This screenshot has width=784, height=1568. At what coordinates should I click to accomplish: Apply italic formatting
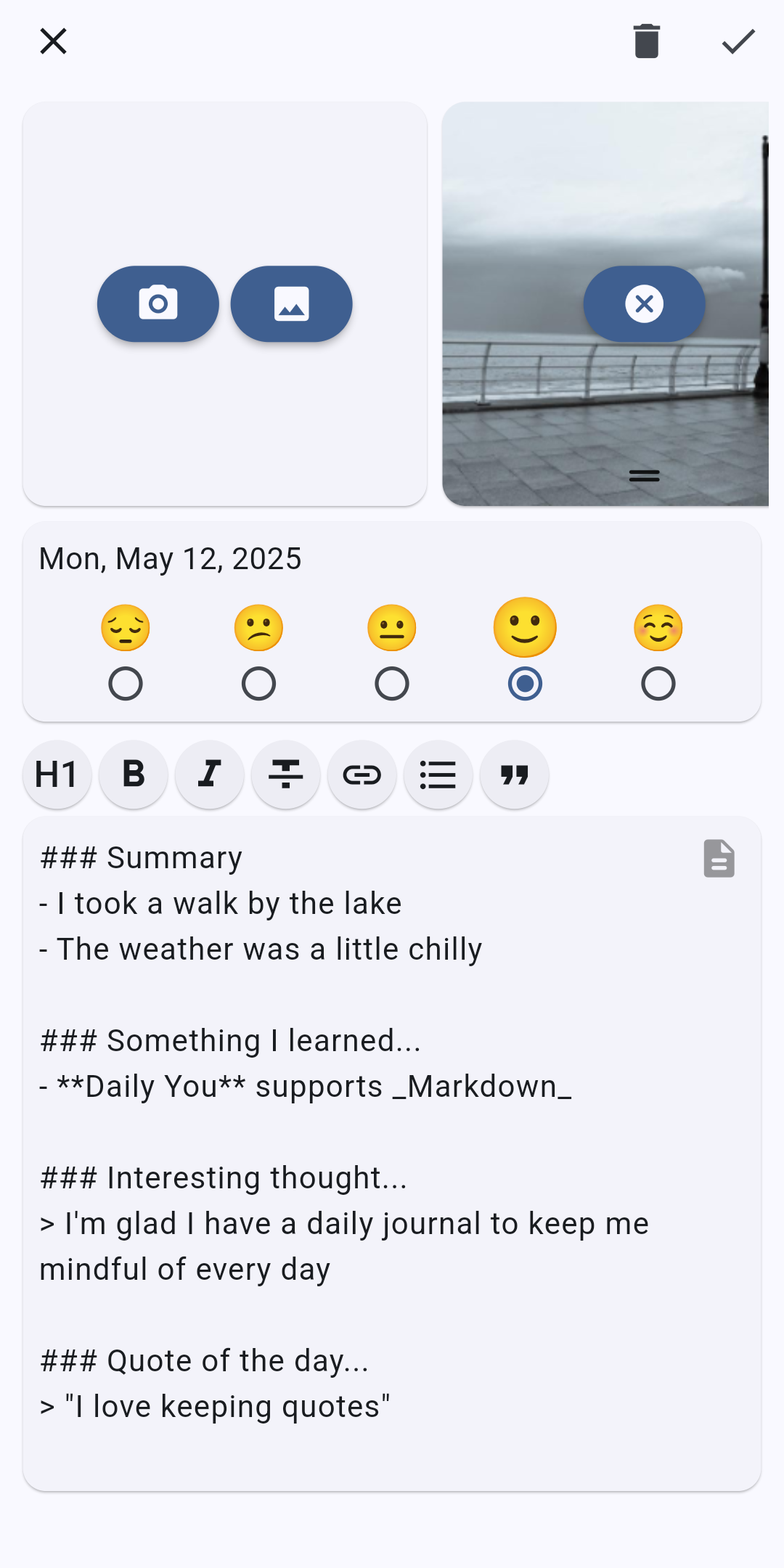[x=210, y=775]
